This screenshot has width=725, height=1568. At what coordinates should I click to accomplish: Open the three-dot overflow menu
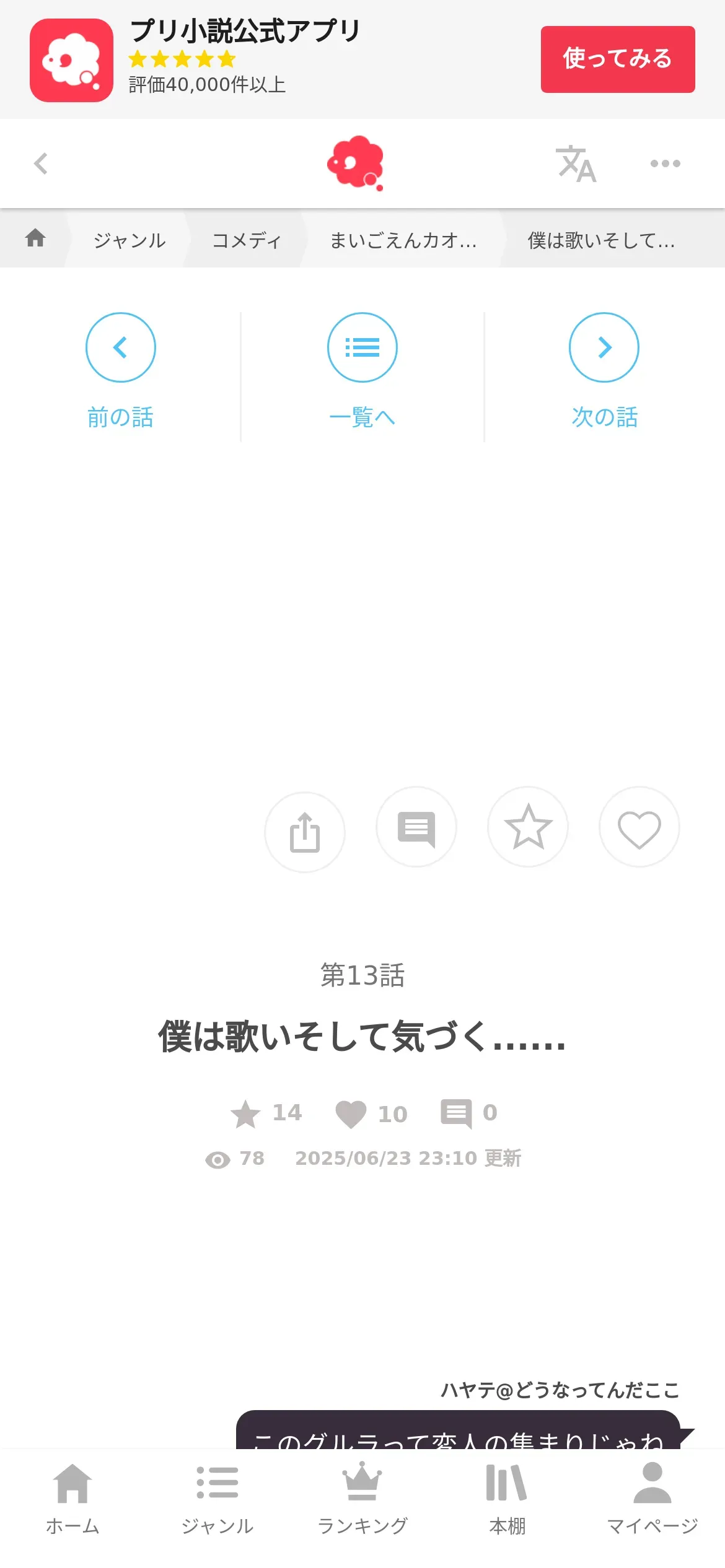click(x=666, y=163)
